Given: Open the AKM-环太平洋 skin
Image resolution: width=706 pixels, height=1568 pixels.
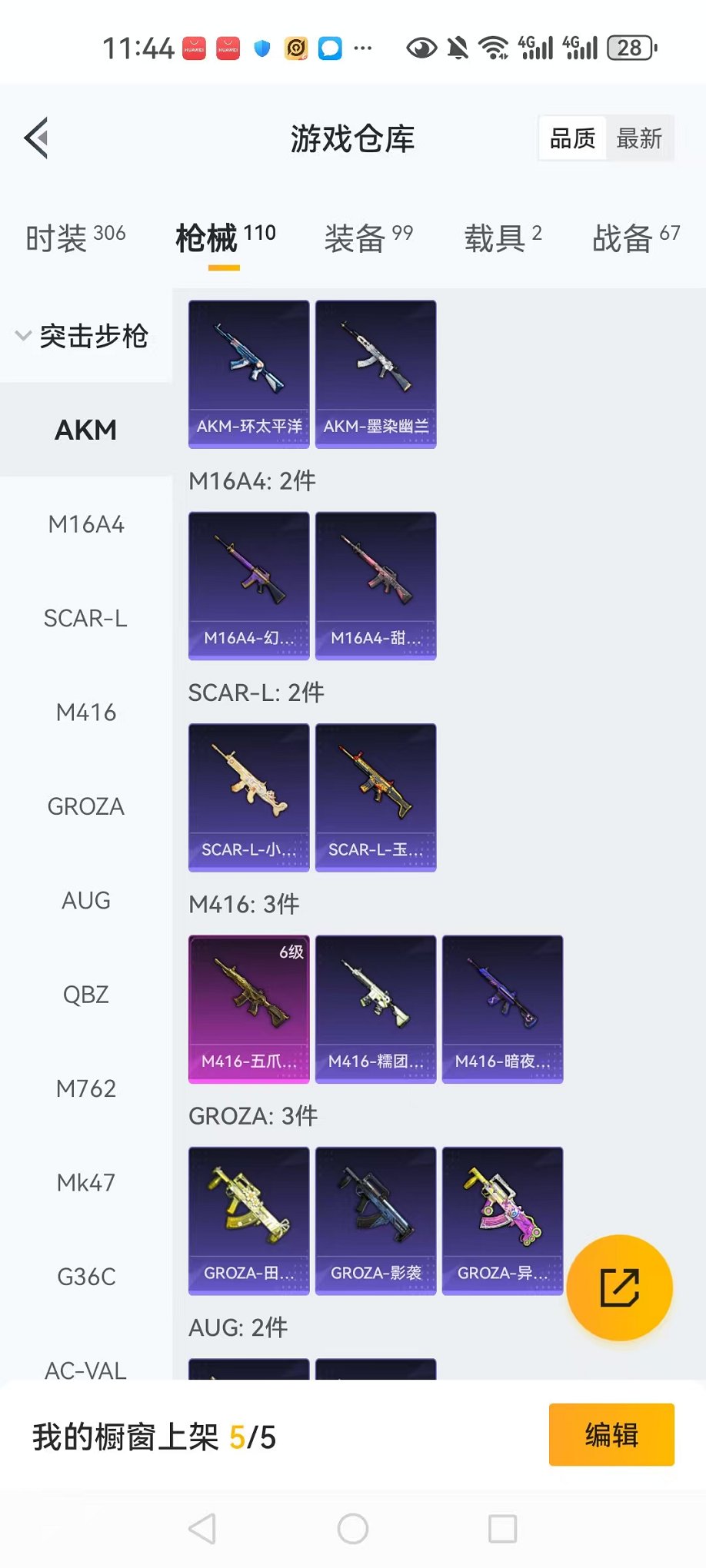Looking at the screenshot, I should pyautogui.click(x=249, y=374).
